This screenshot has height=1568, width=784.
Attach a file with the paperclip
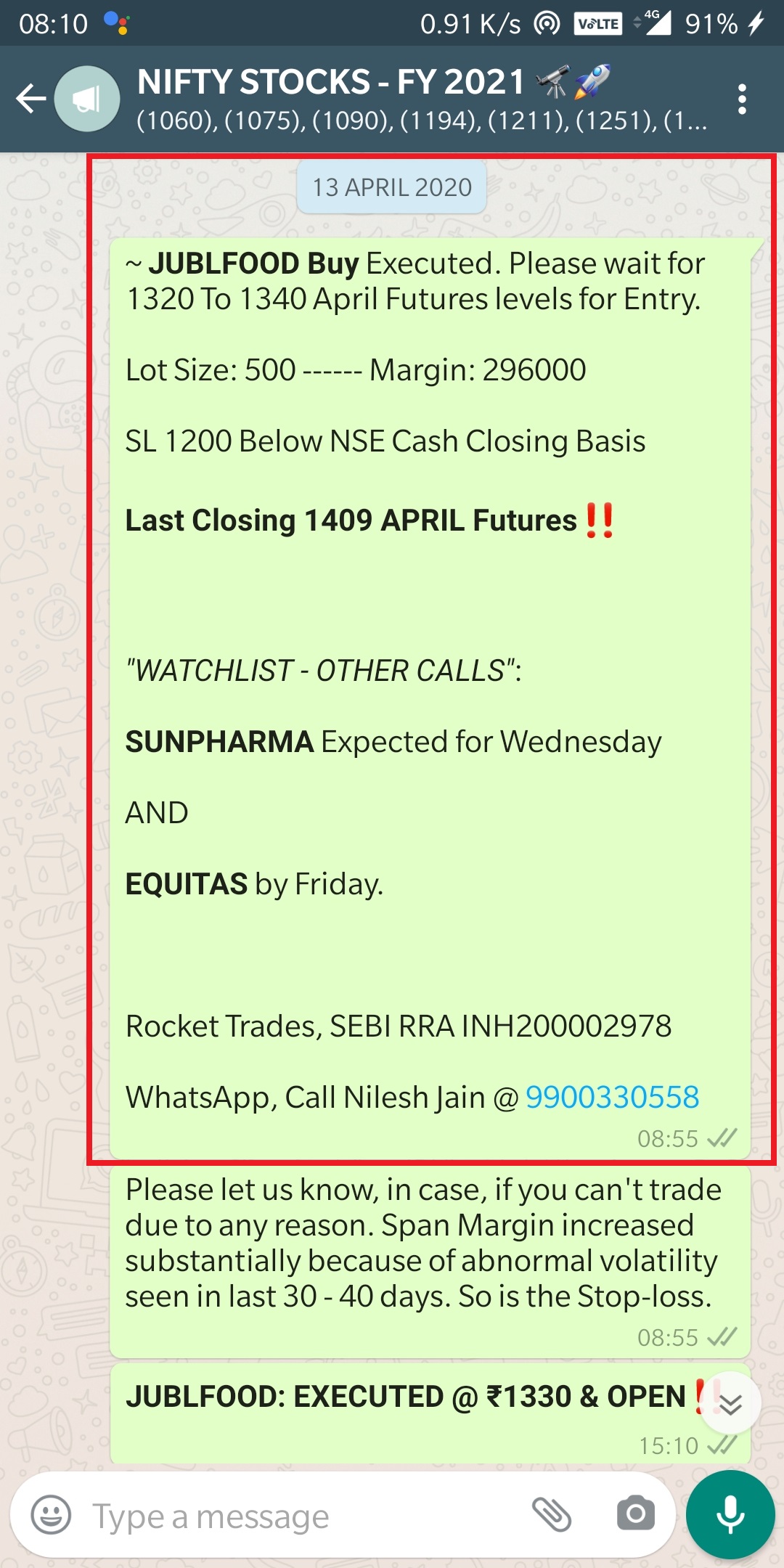click(x=552, y=1514)
